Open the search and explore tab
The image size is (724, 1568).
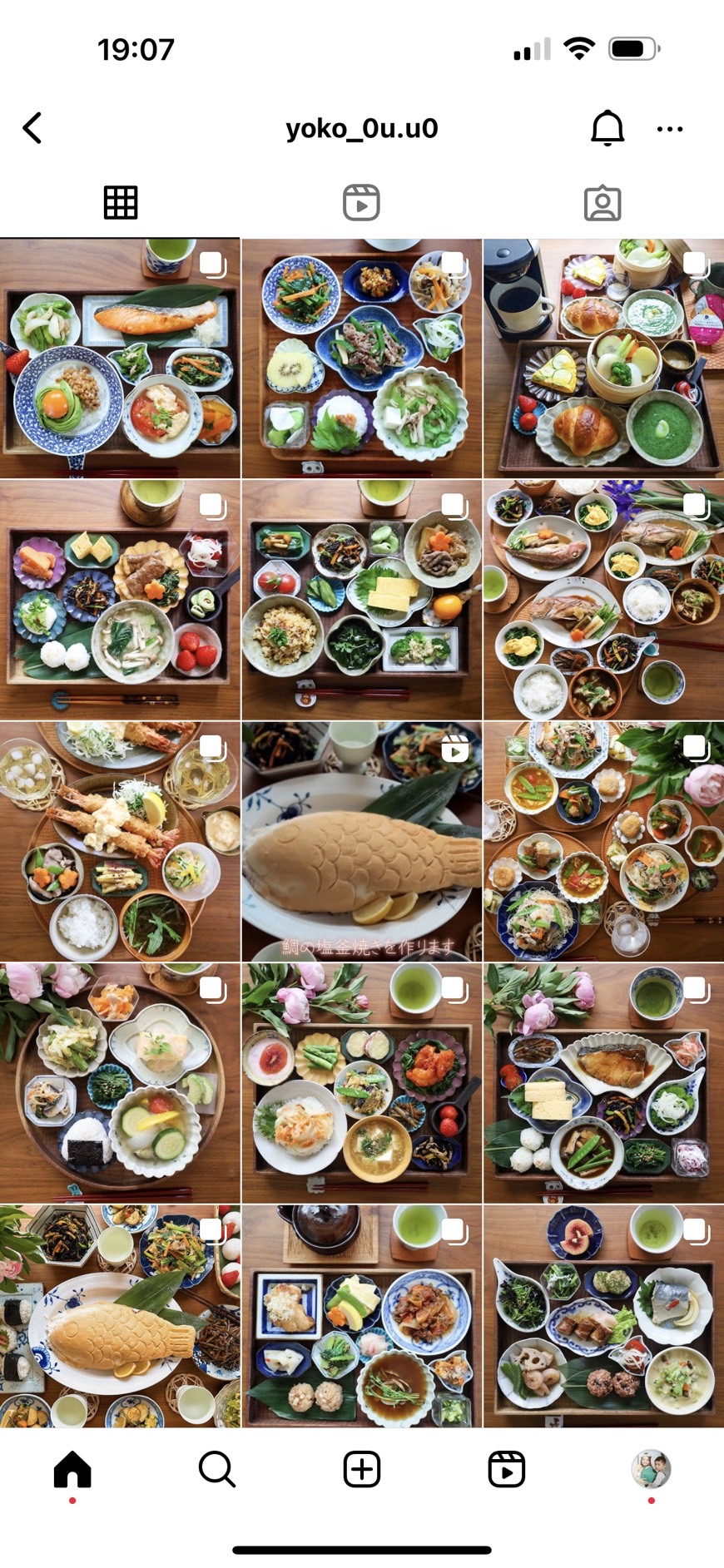[217, 1469]
